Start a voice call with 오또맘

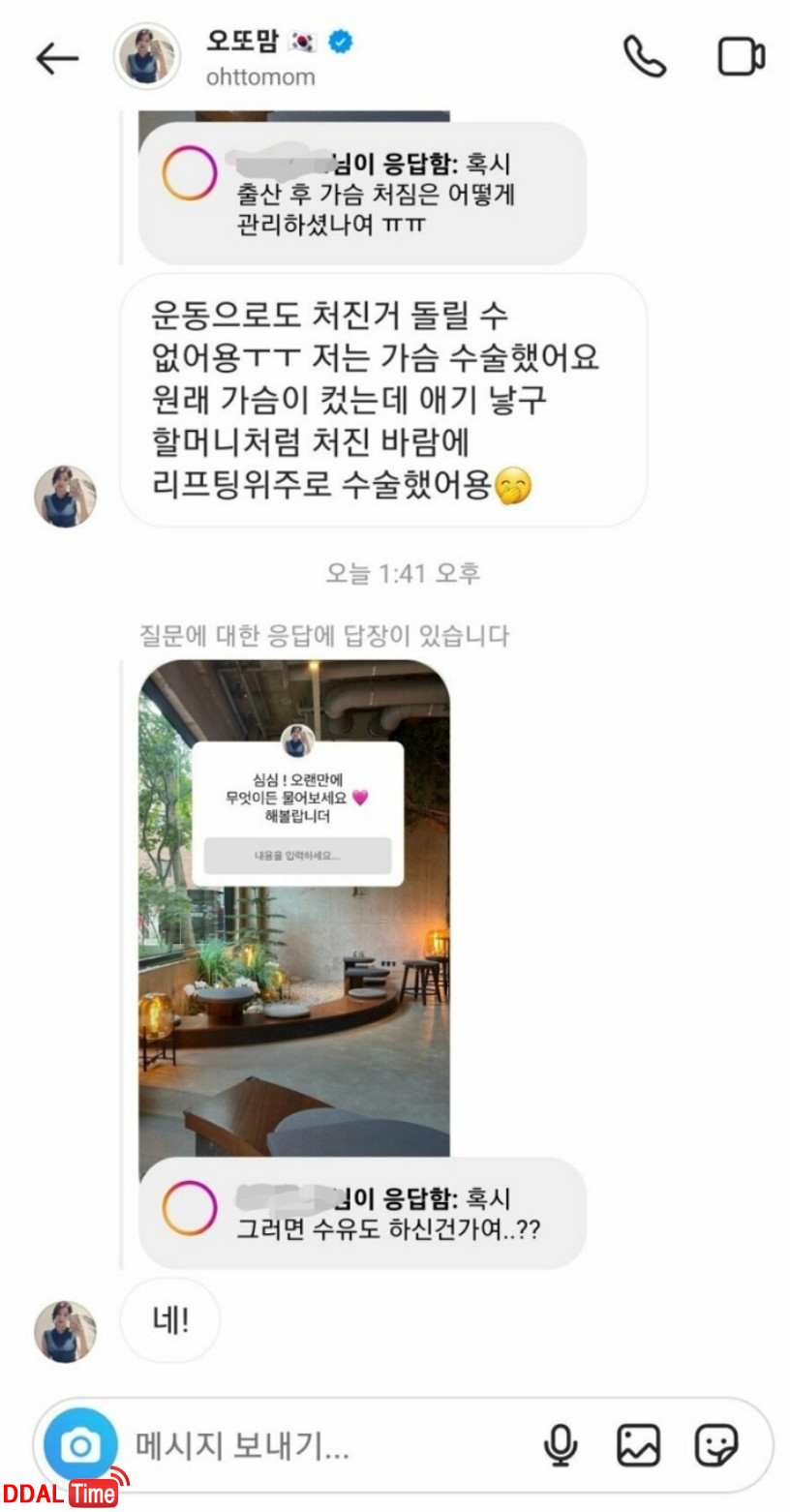pyautogui.click(x=644, y=56)
